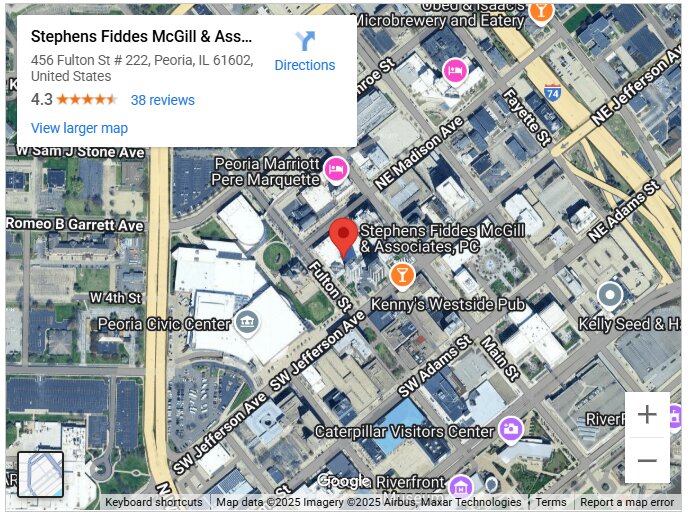Viewport: 692px width, 517px height.
Task: Switch map layer with the thumbnail
Action: 41,474
